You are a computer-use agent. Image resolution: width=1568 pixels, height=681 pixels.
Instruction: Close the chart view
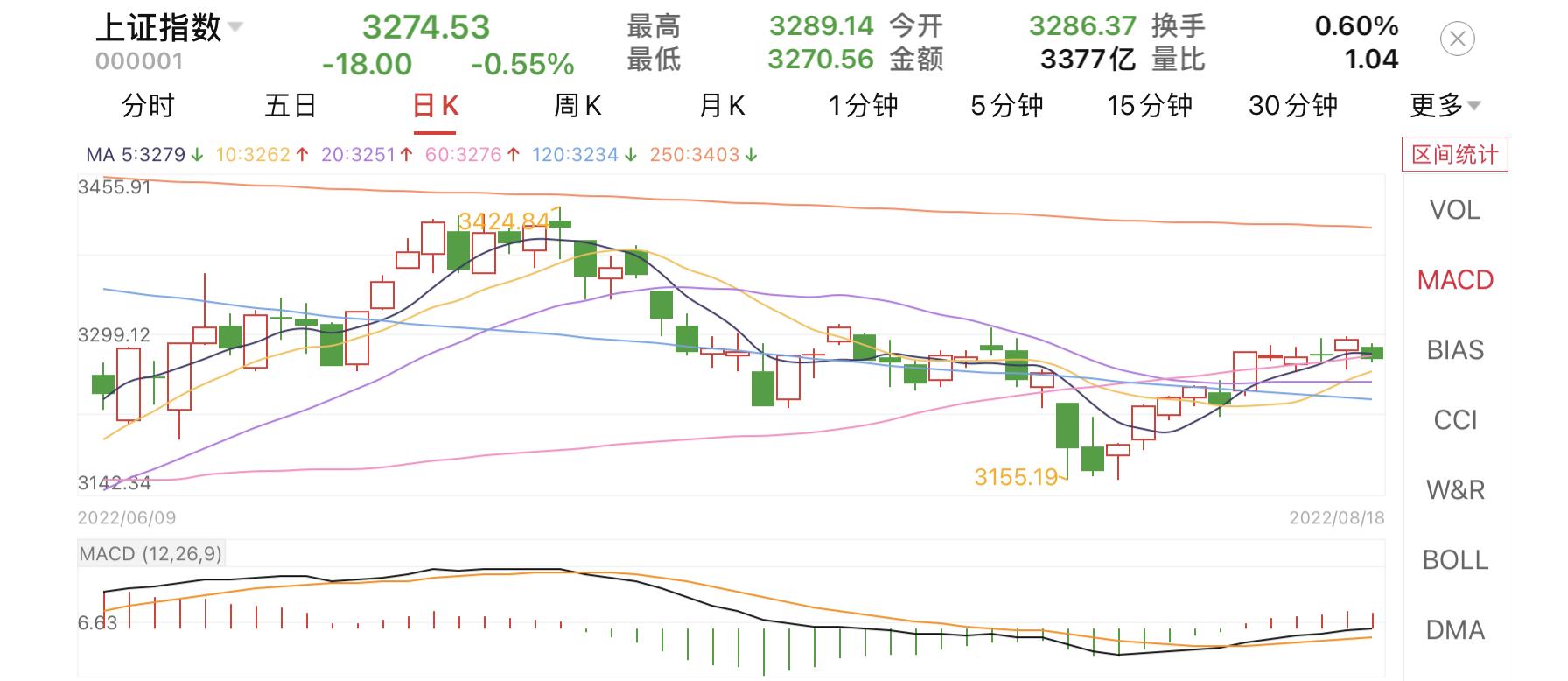[x=1457, y=39]
